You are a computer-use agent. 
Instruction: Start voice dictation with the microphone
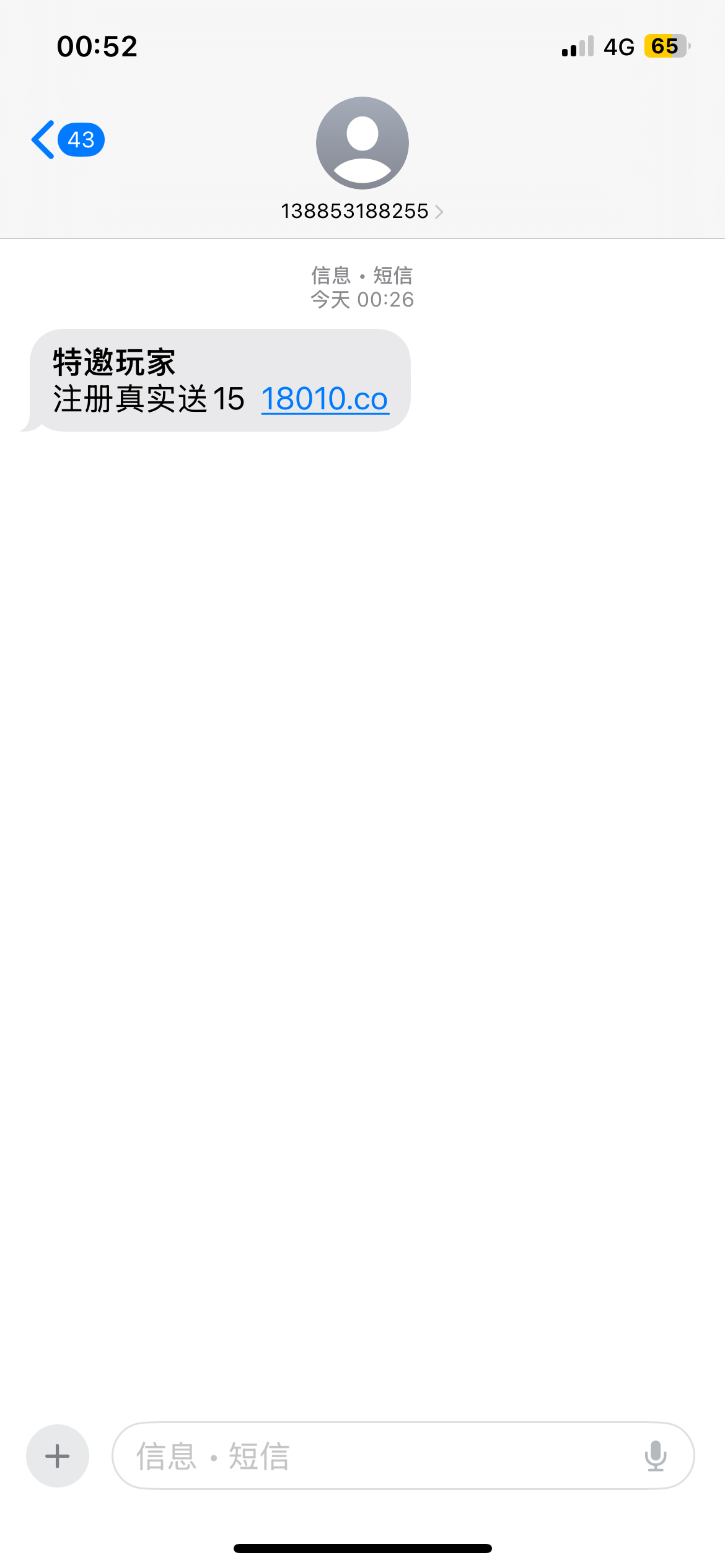(655, 1455)
